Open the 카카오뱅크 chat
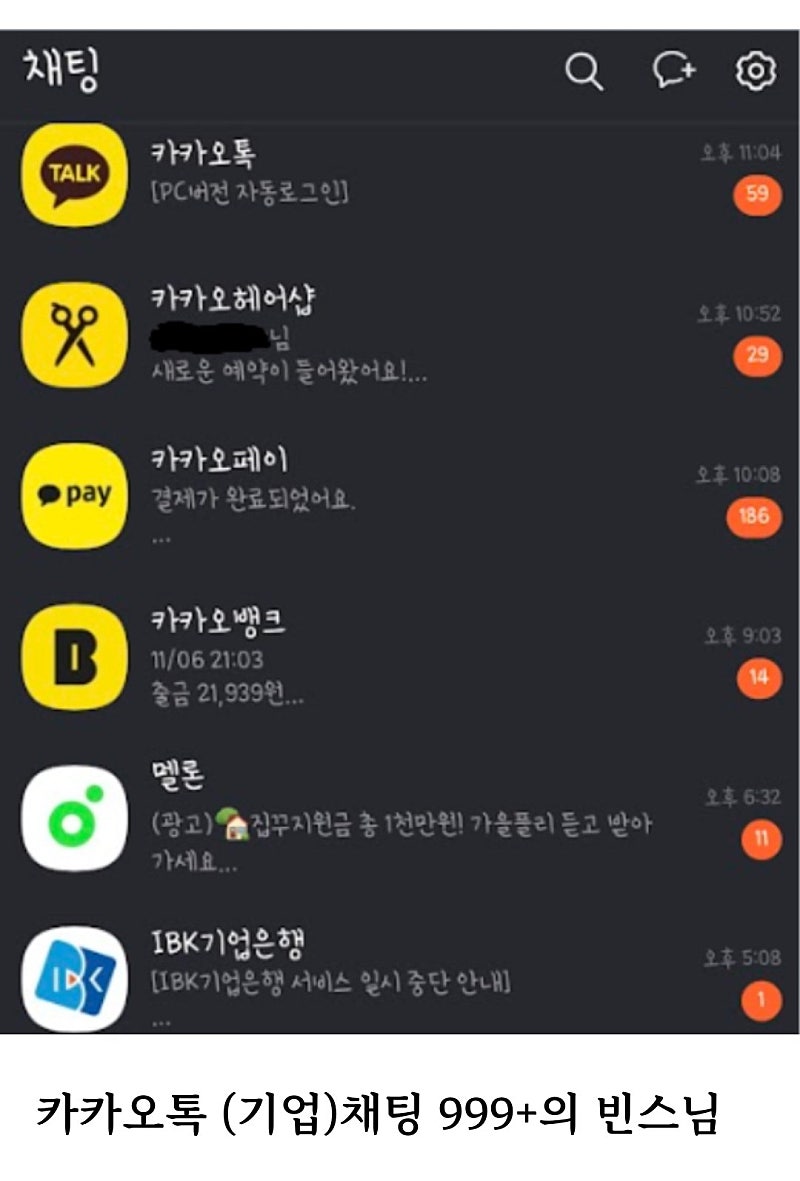Image resolution: width=800 pixels, height=1181 pixels. [x=400, y=657]
